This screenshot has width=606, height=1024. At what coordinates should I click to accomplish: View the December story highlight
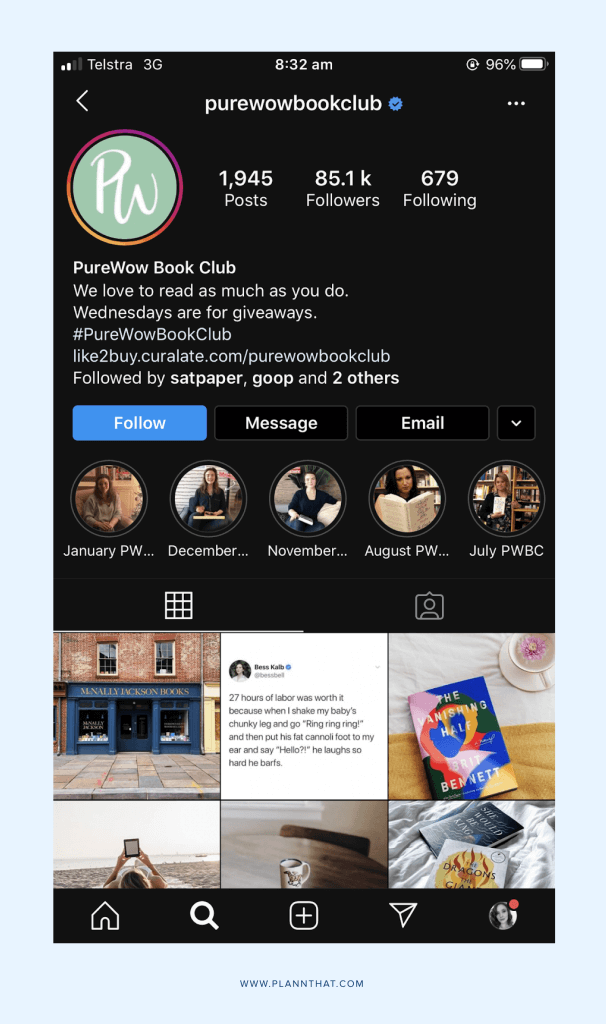tap(208, 499)
